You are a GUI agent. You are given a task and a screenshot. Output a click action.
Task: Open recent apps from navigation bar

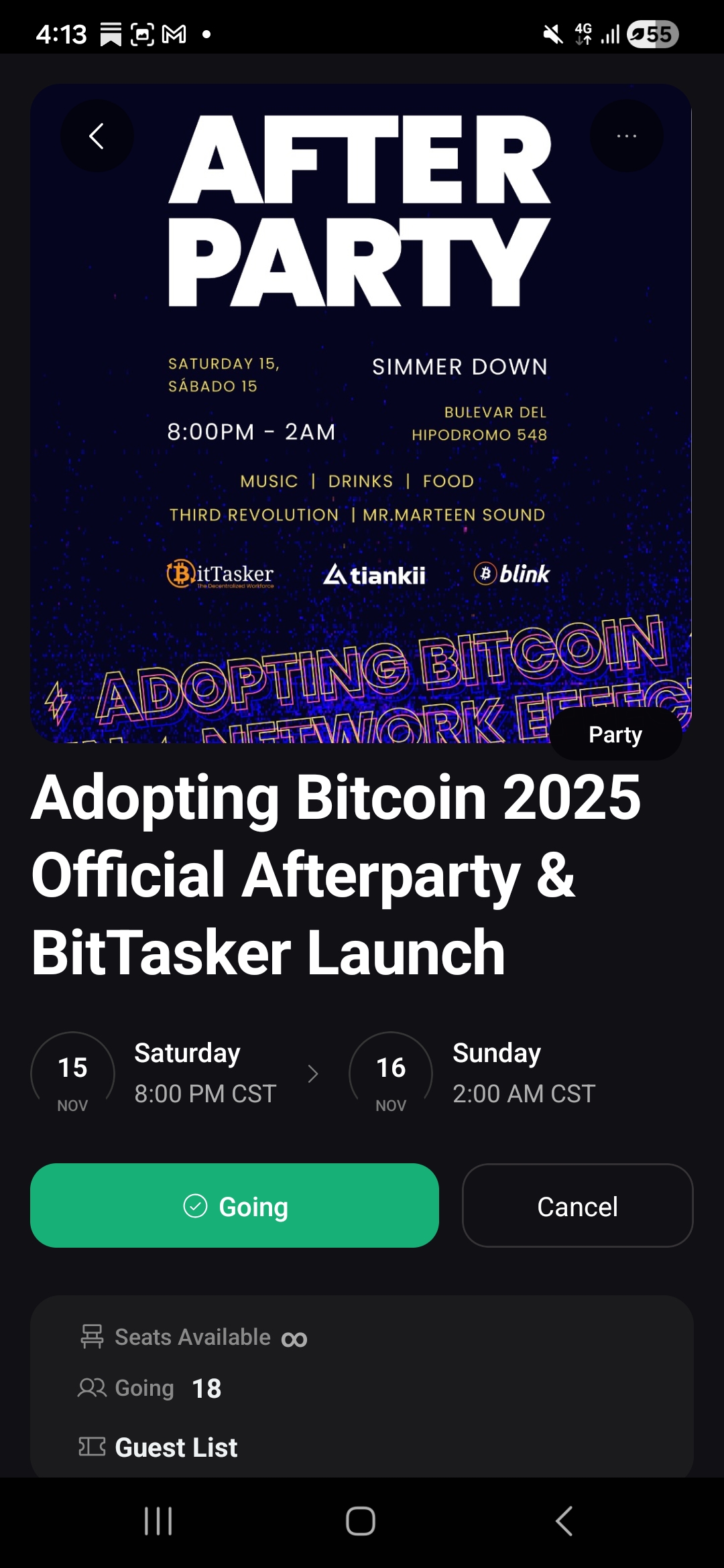pos(159,1521)
